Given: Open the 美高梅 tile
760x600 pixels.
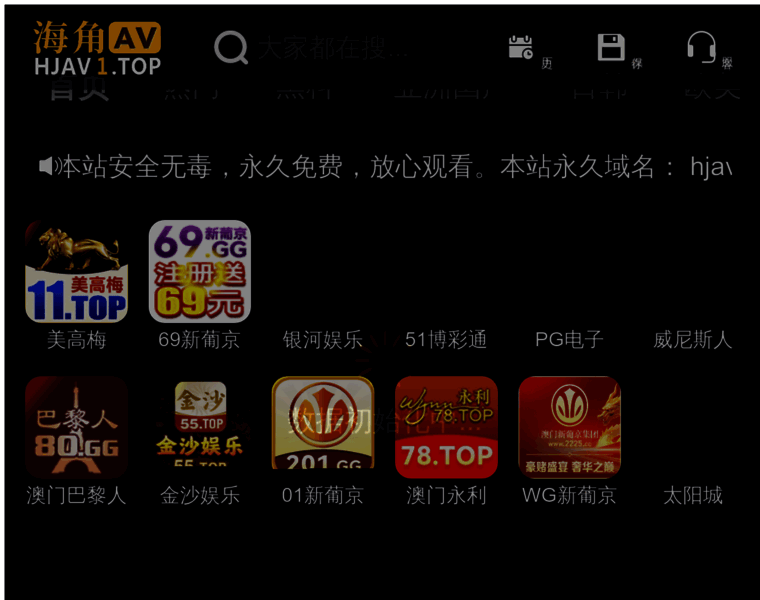Looking at the screenshot, I should pos(77,272).
